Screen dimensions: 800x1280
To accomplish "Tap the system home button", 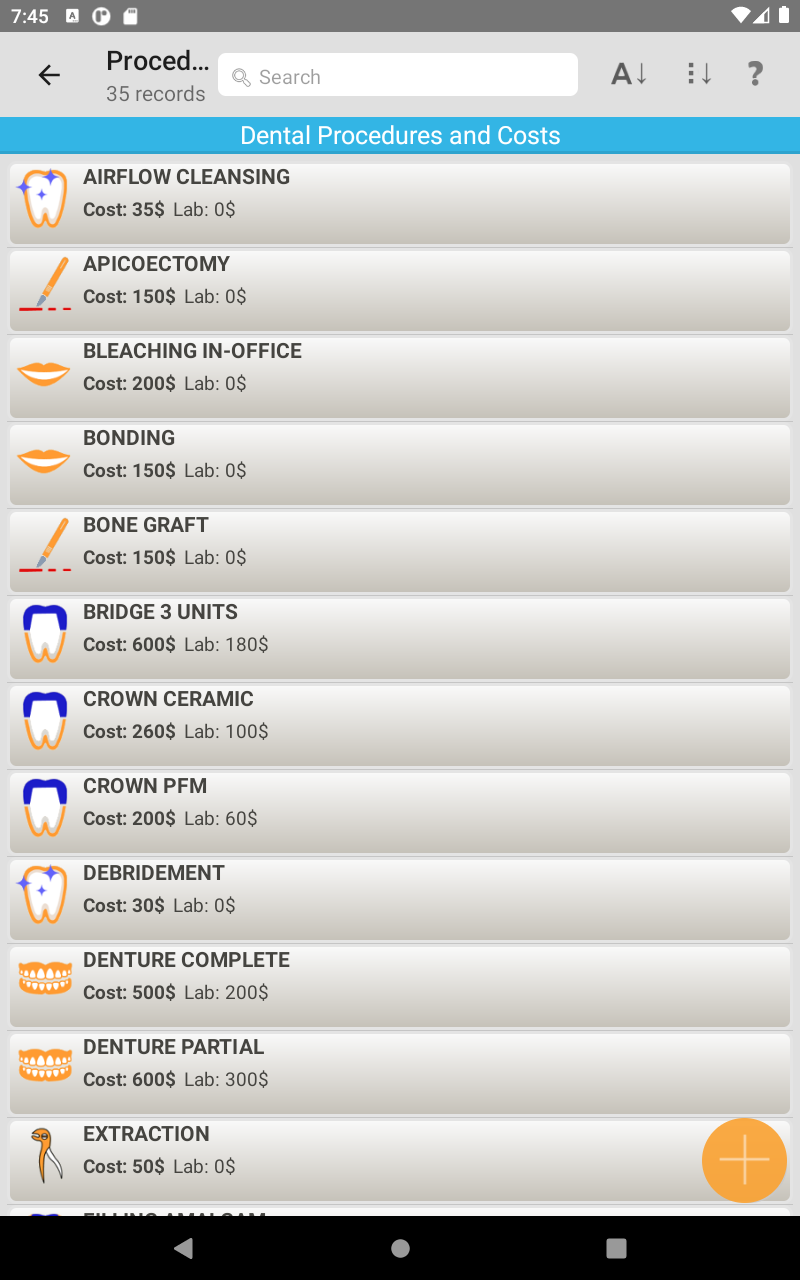I will pos(400,1248).
